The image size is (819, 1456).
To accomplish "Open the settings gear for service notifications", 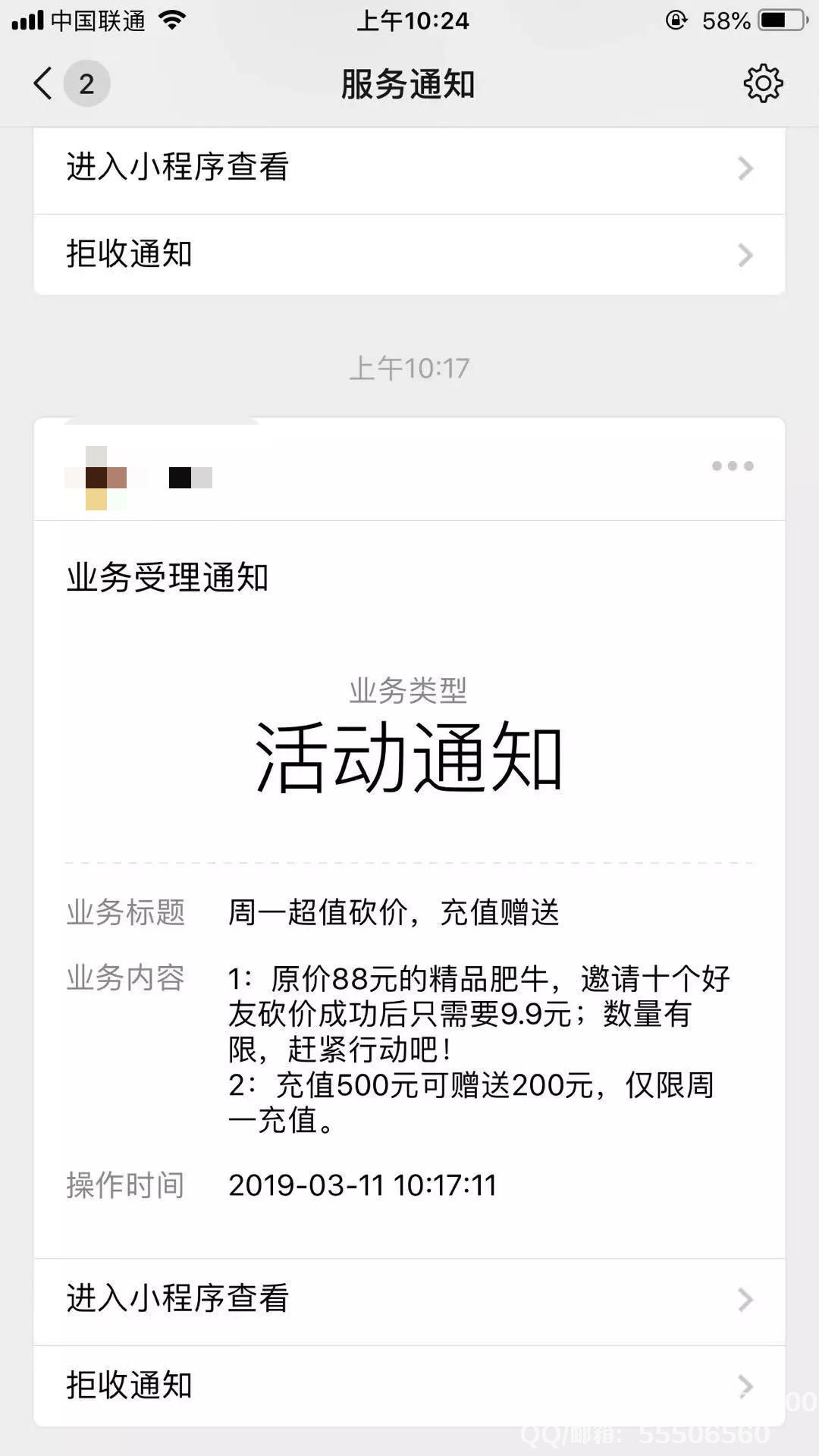I will click(762, 83).
